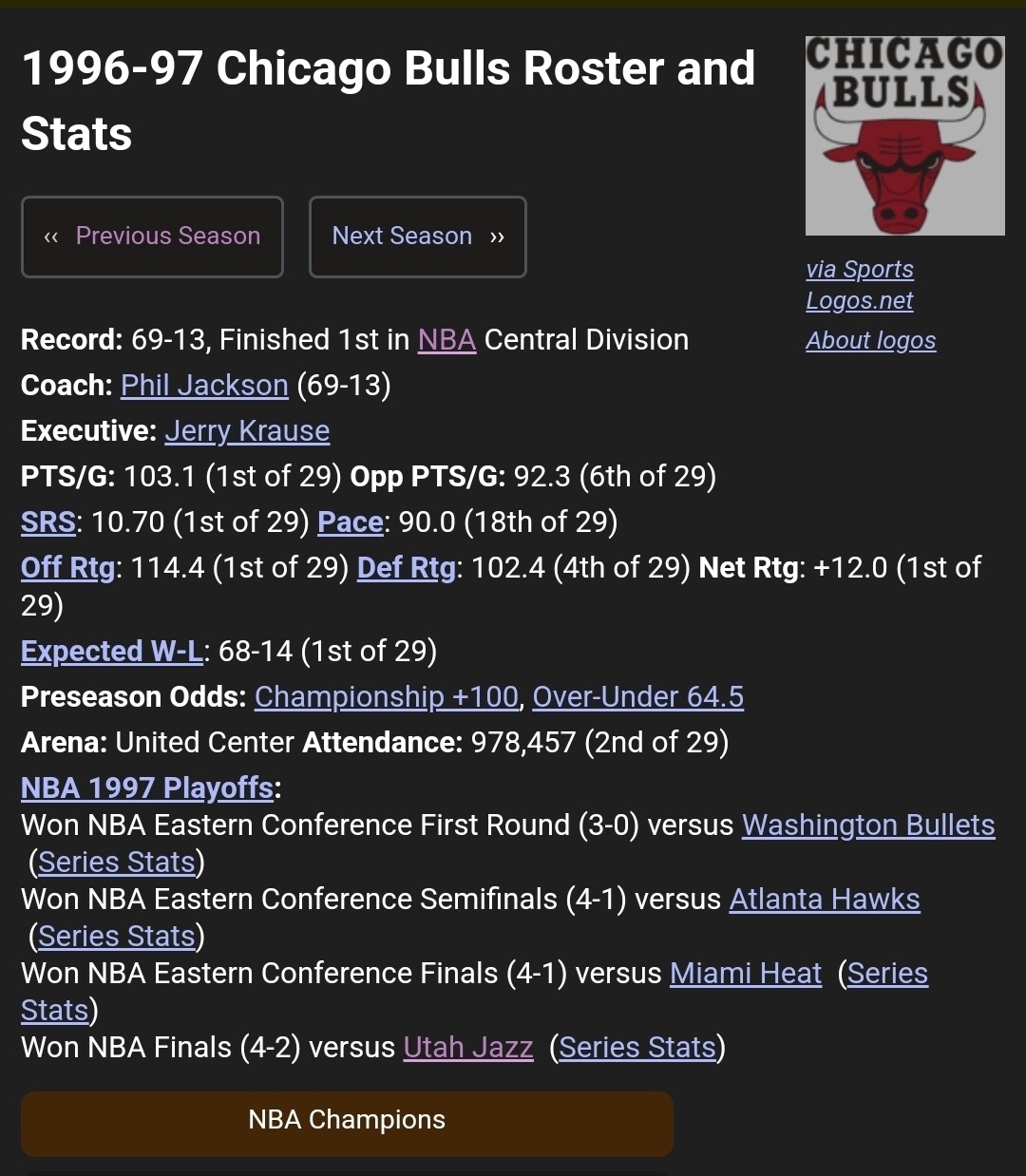
Task: Open Championship +100 preseason odds
Action: [x=387, y=697]
